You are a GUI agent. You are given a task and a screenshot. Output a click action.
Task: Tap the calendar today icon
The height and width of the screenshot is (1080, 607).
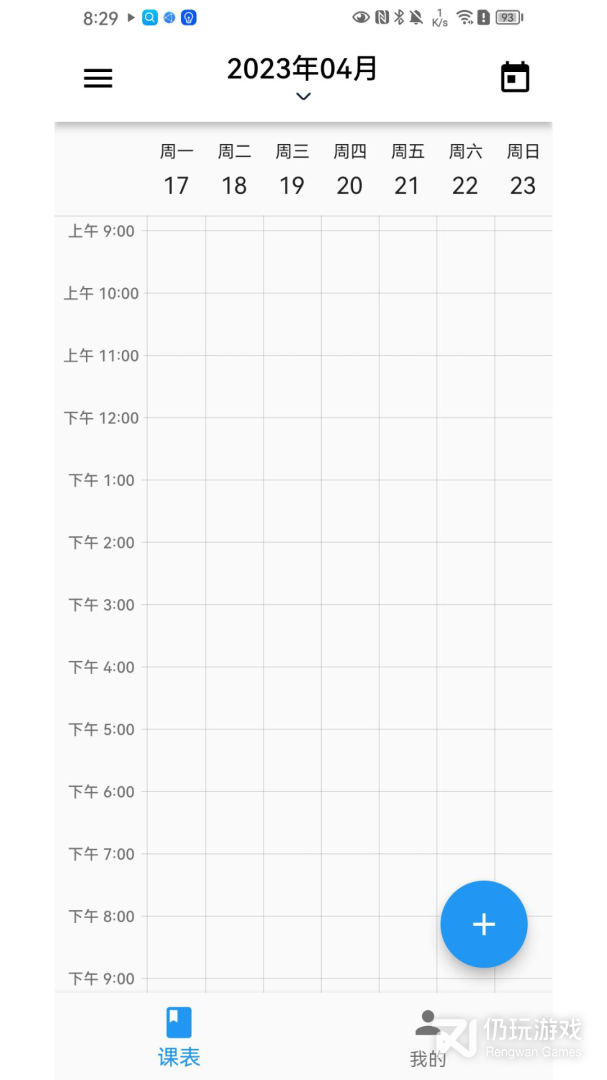click(515, 78)
